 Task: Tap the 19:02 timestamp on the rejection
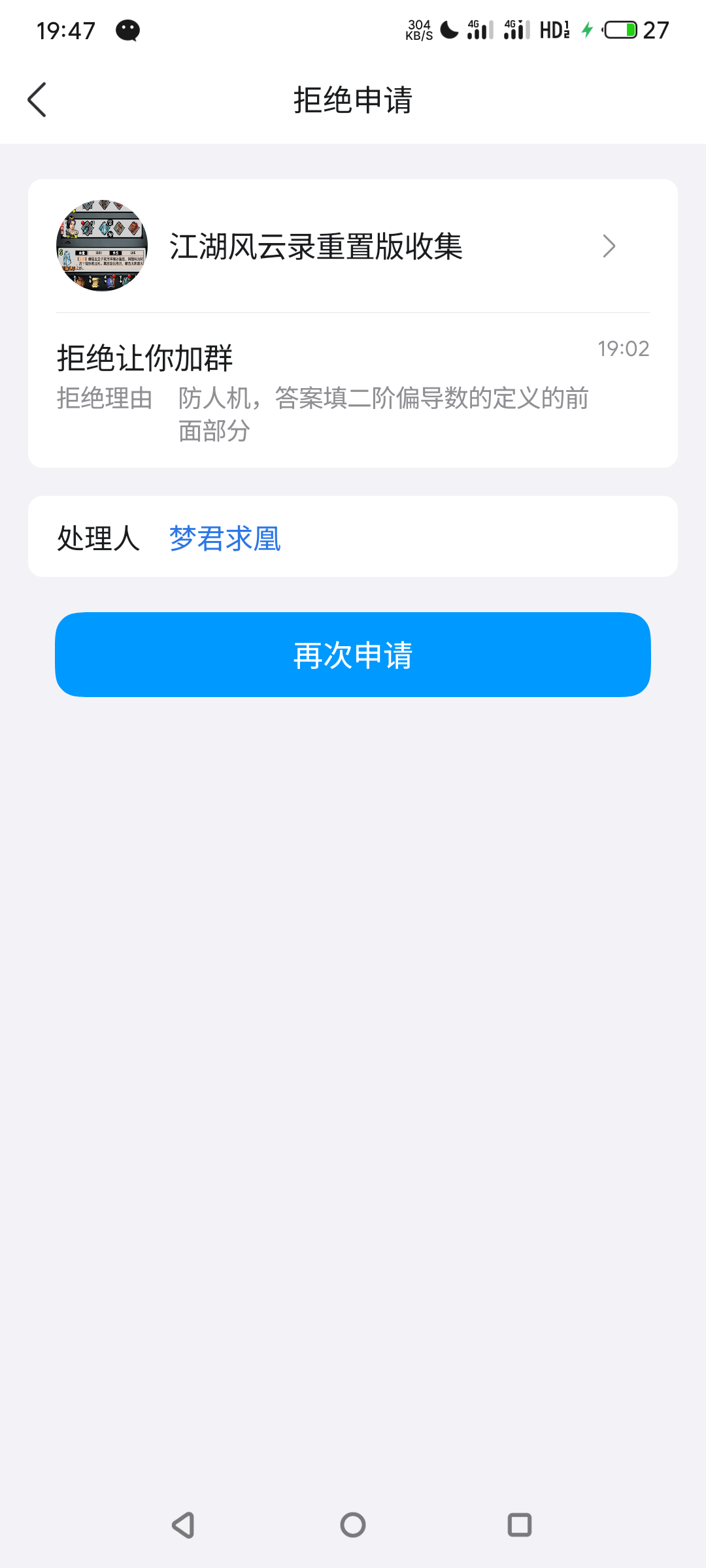coord(622,348)
